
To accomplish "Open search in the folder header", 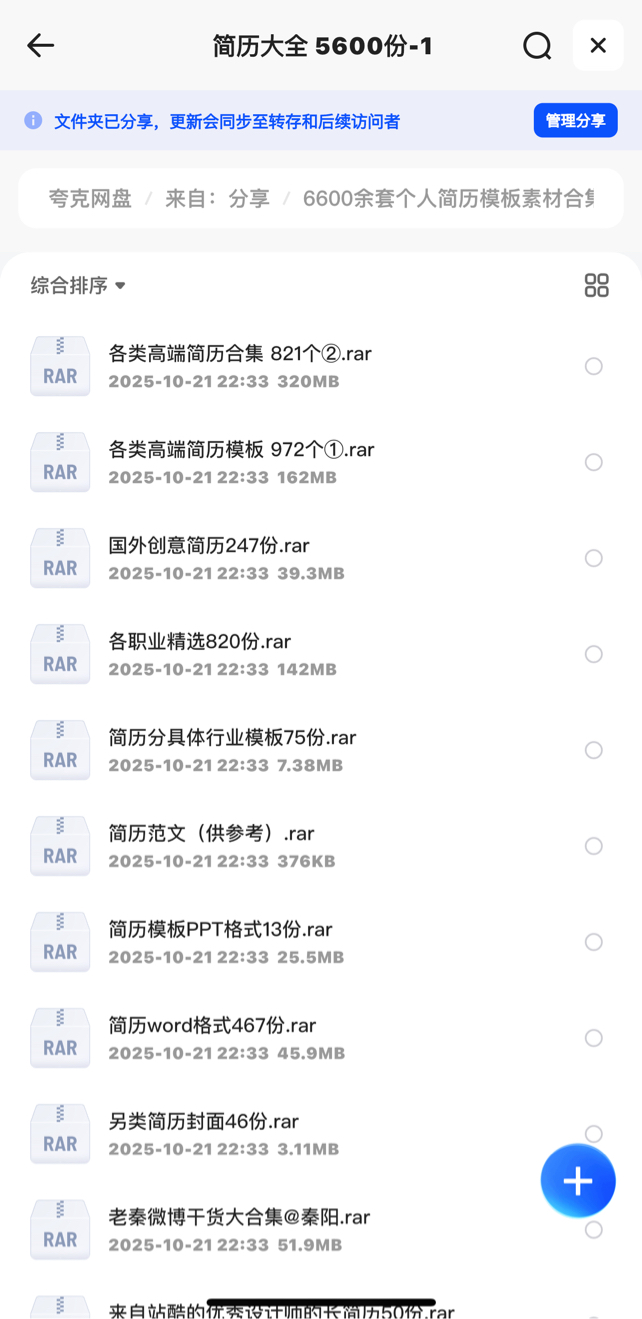I will click(537, 46).
